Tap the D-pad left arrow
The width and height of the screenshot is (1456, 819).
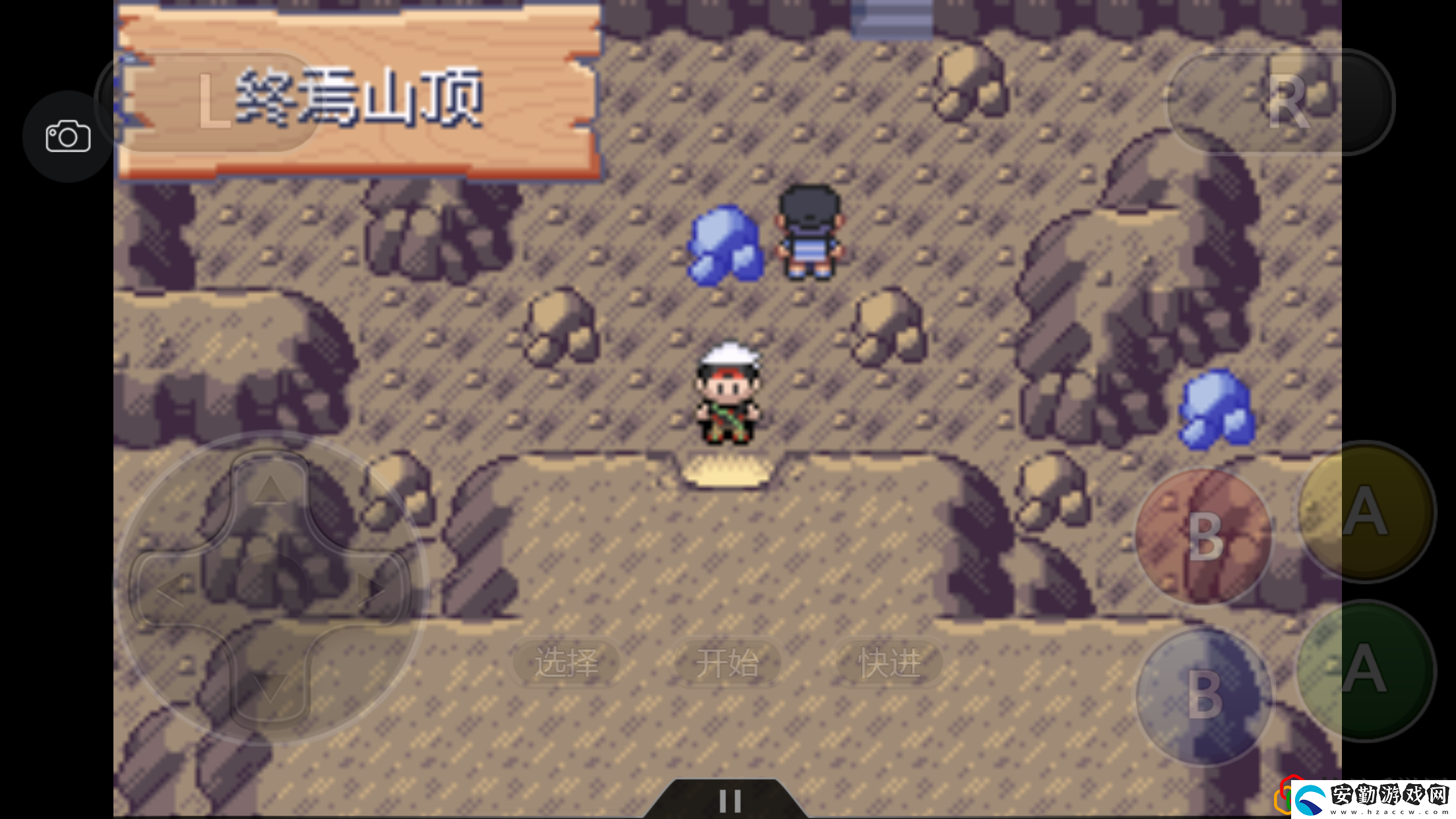(x=169, y=589)
